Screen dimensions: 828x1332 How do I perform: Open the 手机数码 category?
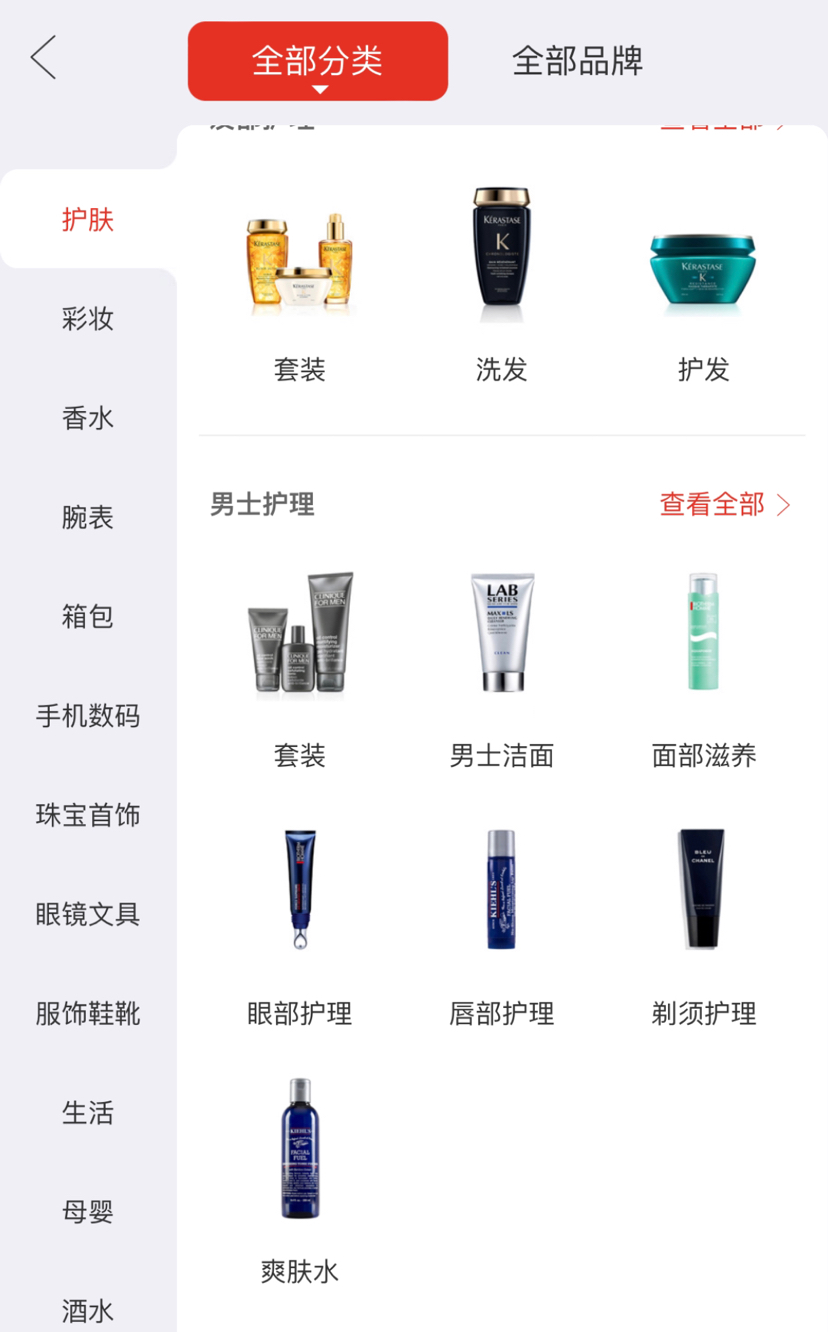88,716
